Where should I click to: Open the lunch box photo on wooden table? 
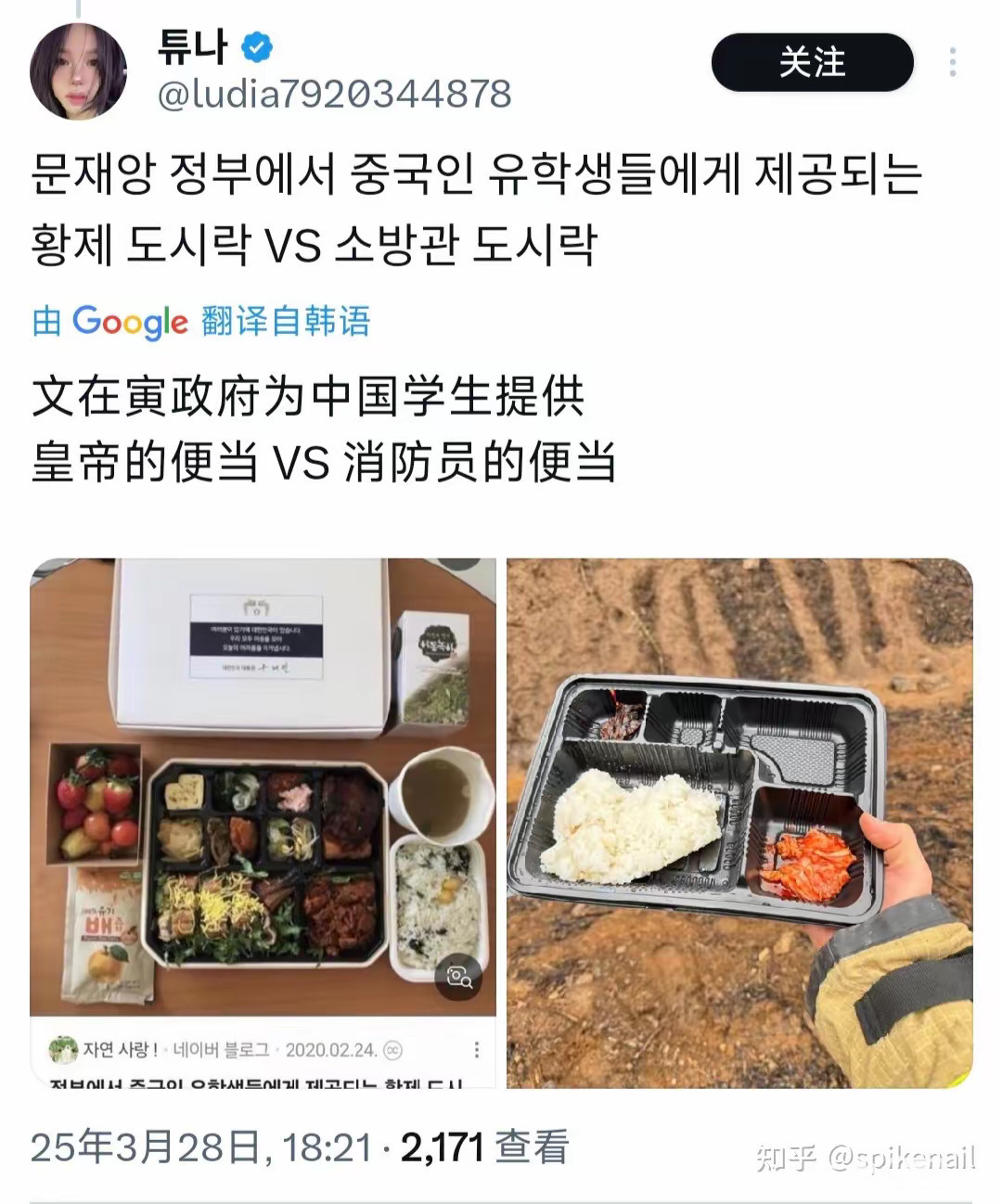pos(263,788)
